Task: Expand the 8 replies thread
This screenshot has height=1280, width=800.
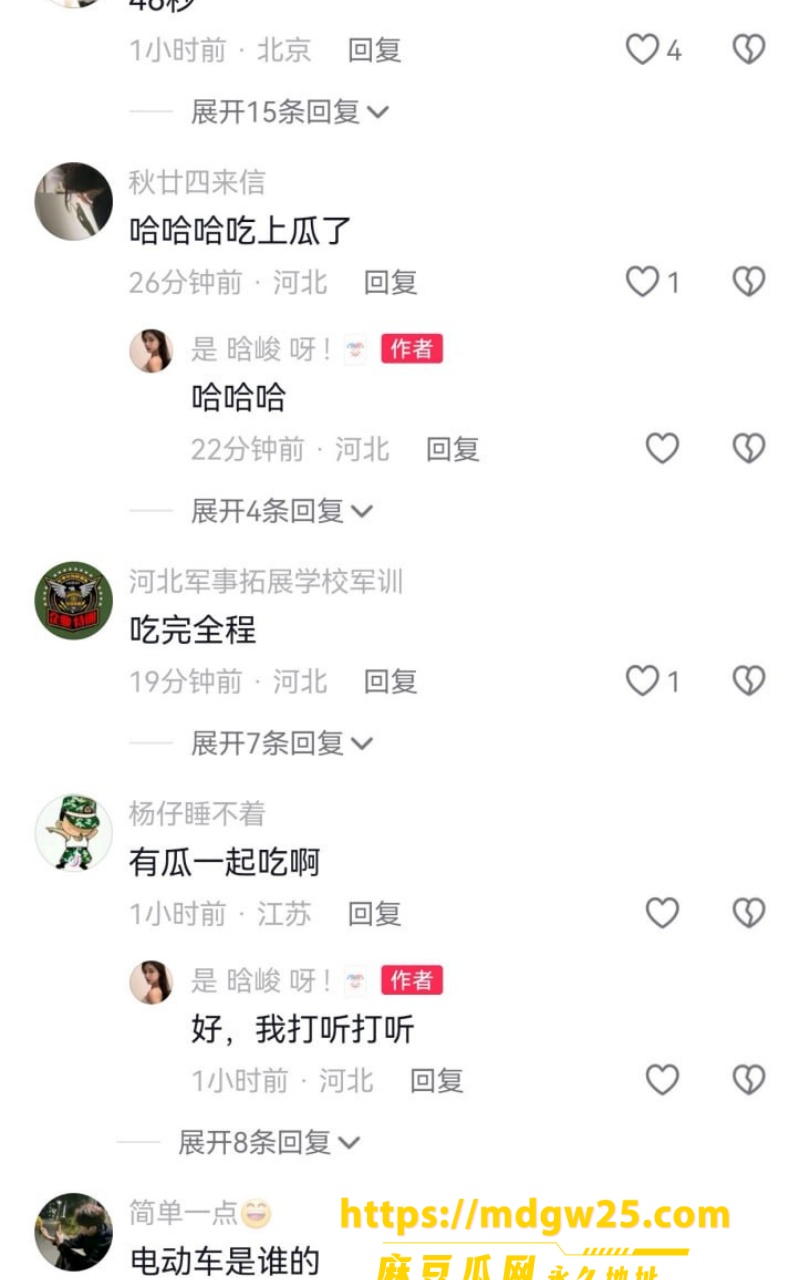Action: [x=268, y=1142]
